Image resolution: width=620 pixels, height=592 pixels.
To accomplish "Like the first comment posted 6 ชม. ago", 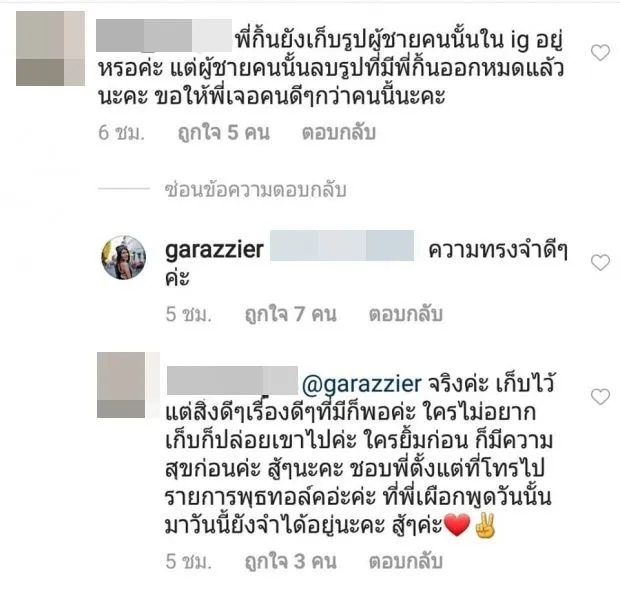I will (x=600, y=53).
